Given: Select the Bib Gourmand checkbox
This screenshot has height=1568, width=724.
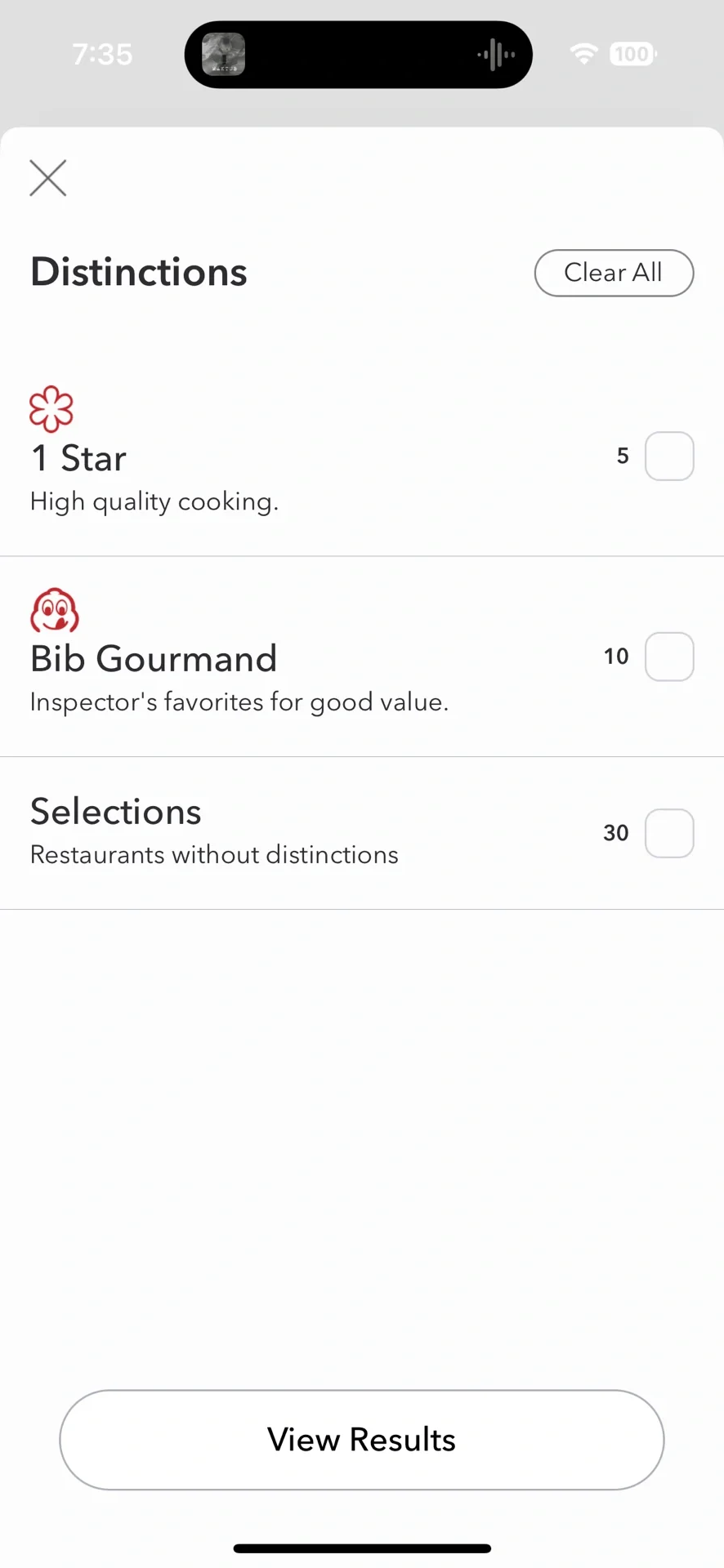Looking at the screenshot, I should click(669, 657).
